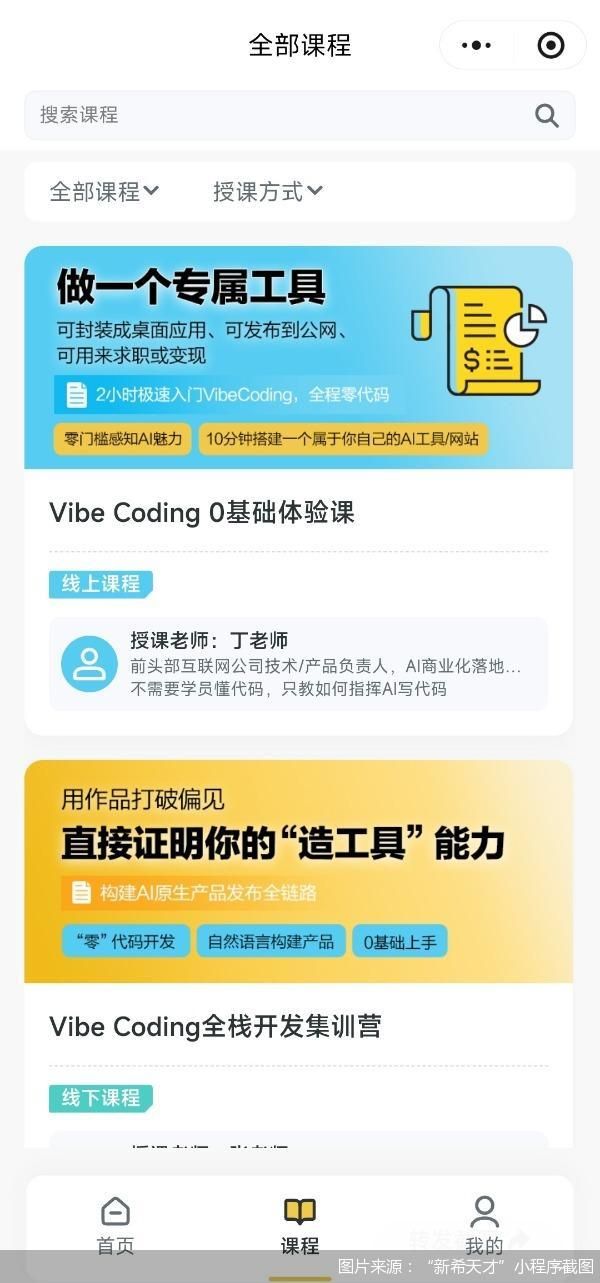Viewport: 600px width, 1283px height.
Task: Switch to the 首页 tab
Action: point(115,1224)
